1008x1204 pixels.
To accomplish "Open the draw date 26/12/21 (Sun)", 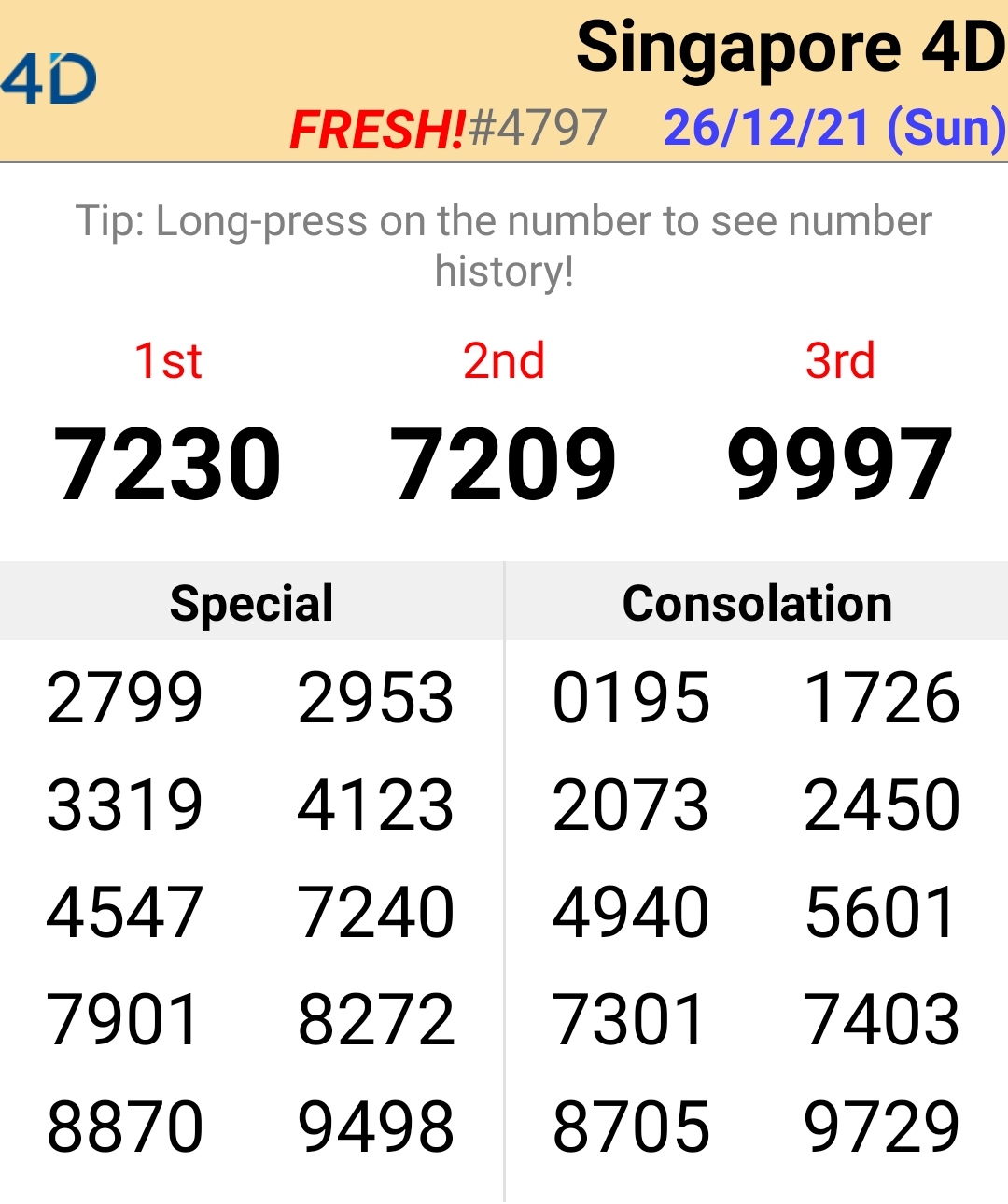I will pyautogui.click(x=833, y=128).
